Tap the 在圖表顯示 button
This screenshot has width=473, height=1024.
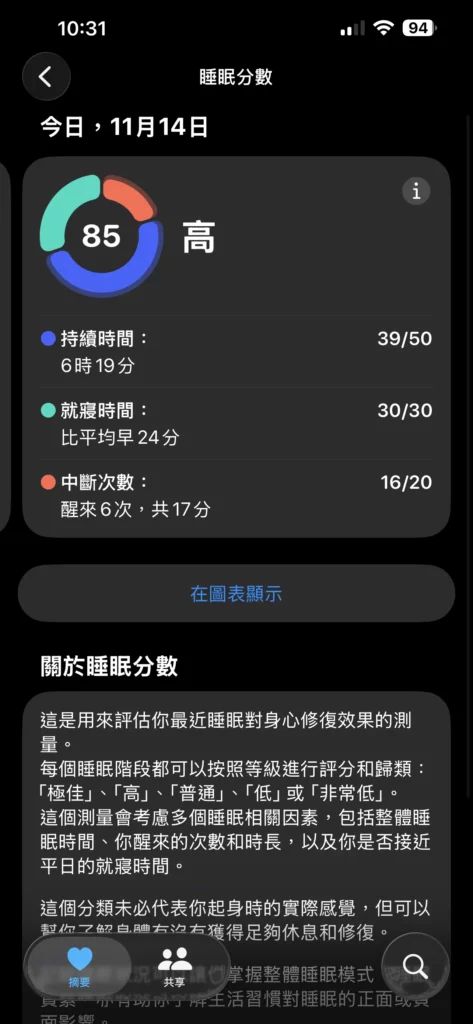[236, 594]
